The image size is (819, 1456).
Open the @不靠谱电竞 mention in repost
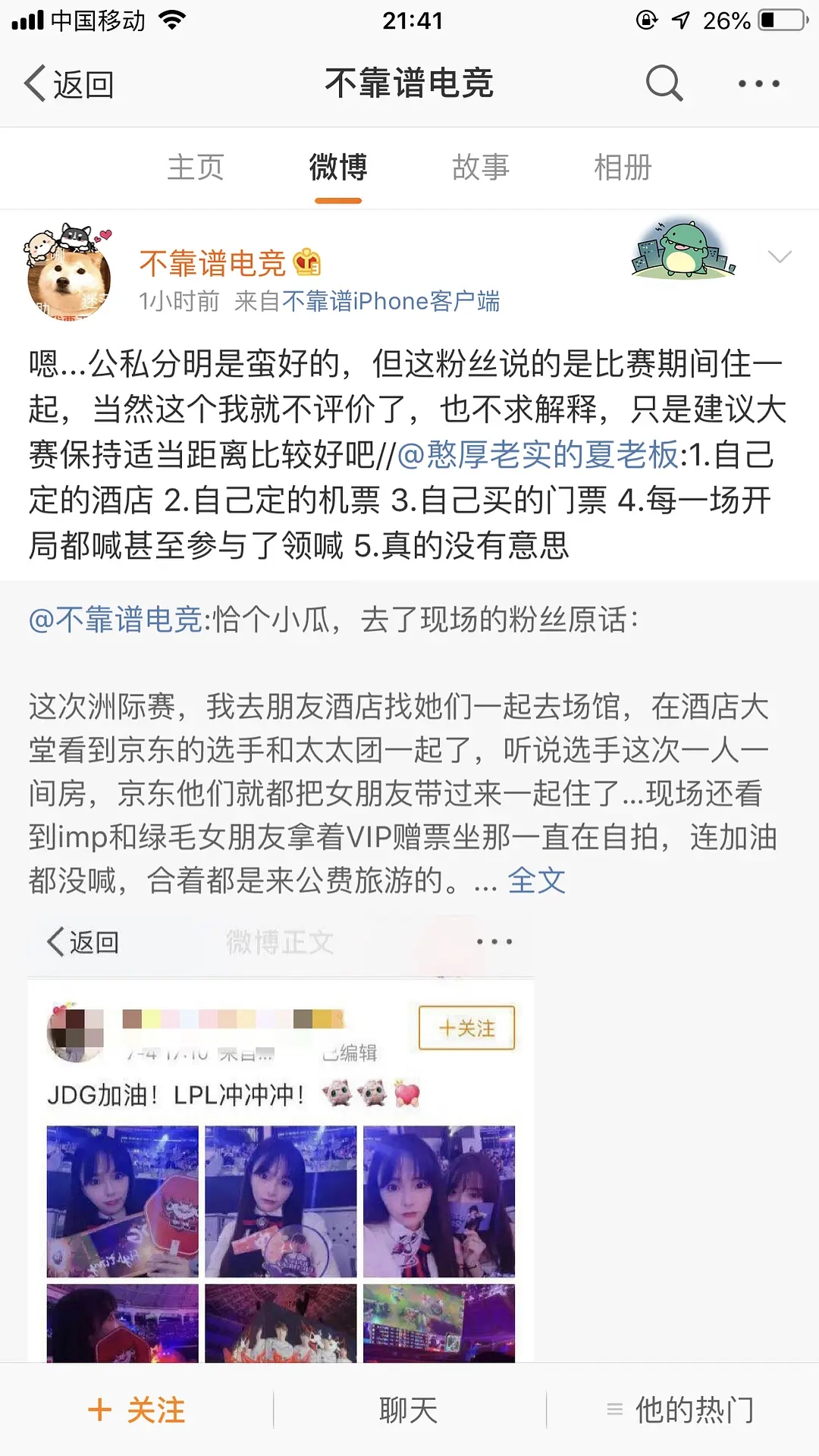115,620
